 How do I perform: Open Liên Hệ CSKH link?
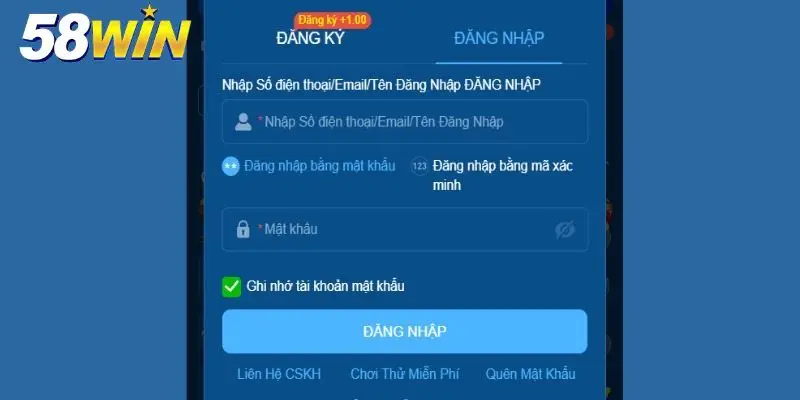tap(279, 374)
